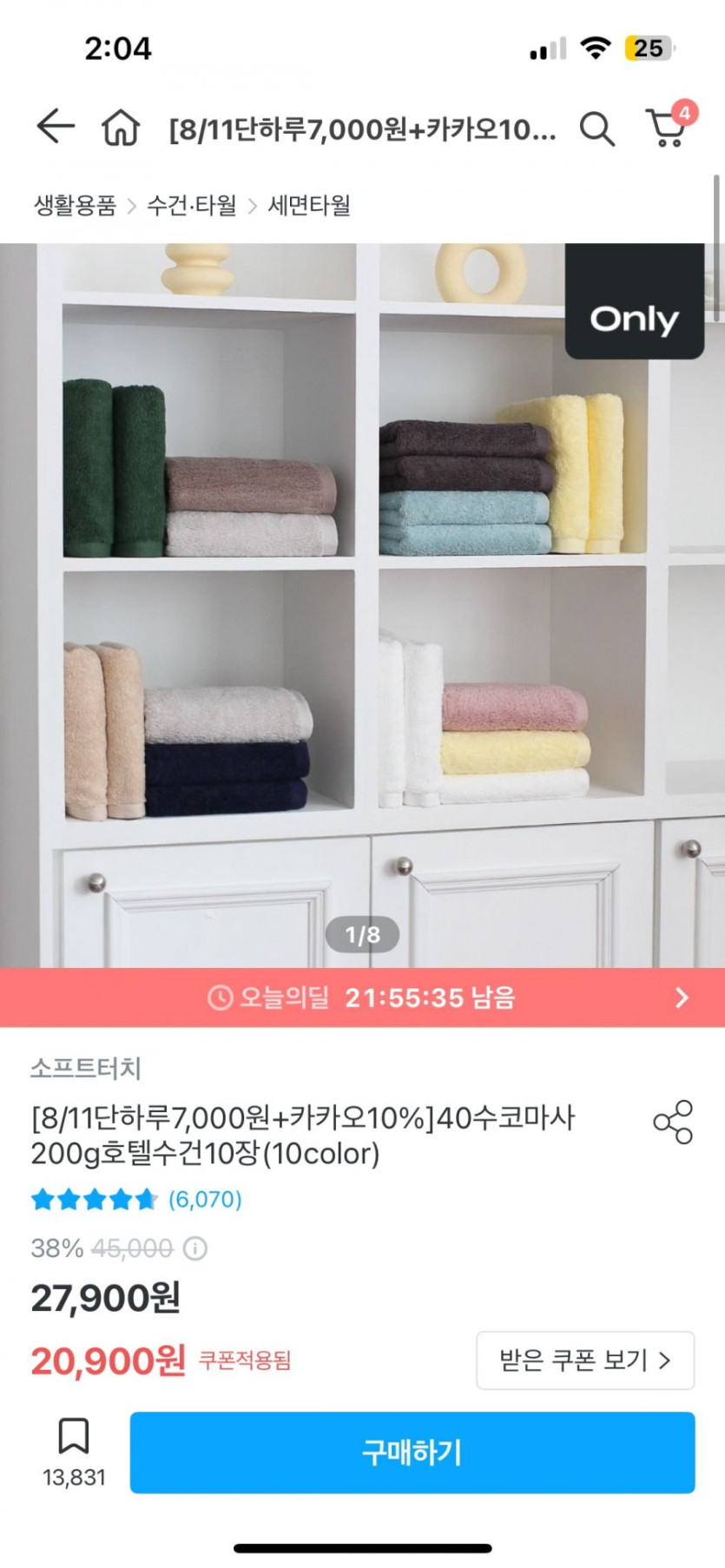Open the towel product photo
Screen dimensions: 725x1568
click(x=362, y=604)
